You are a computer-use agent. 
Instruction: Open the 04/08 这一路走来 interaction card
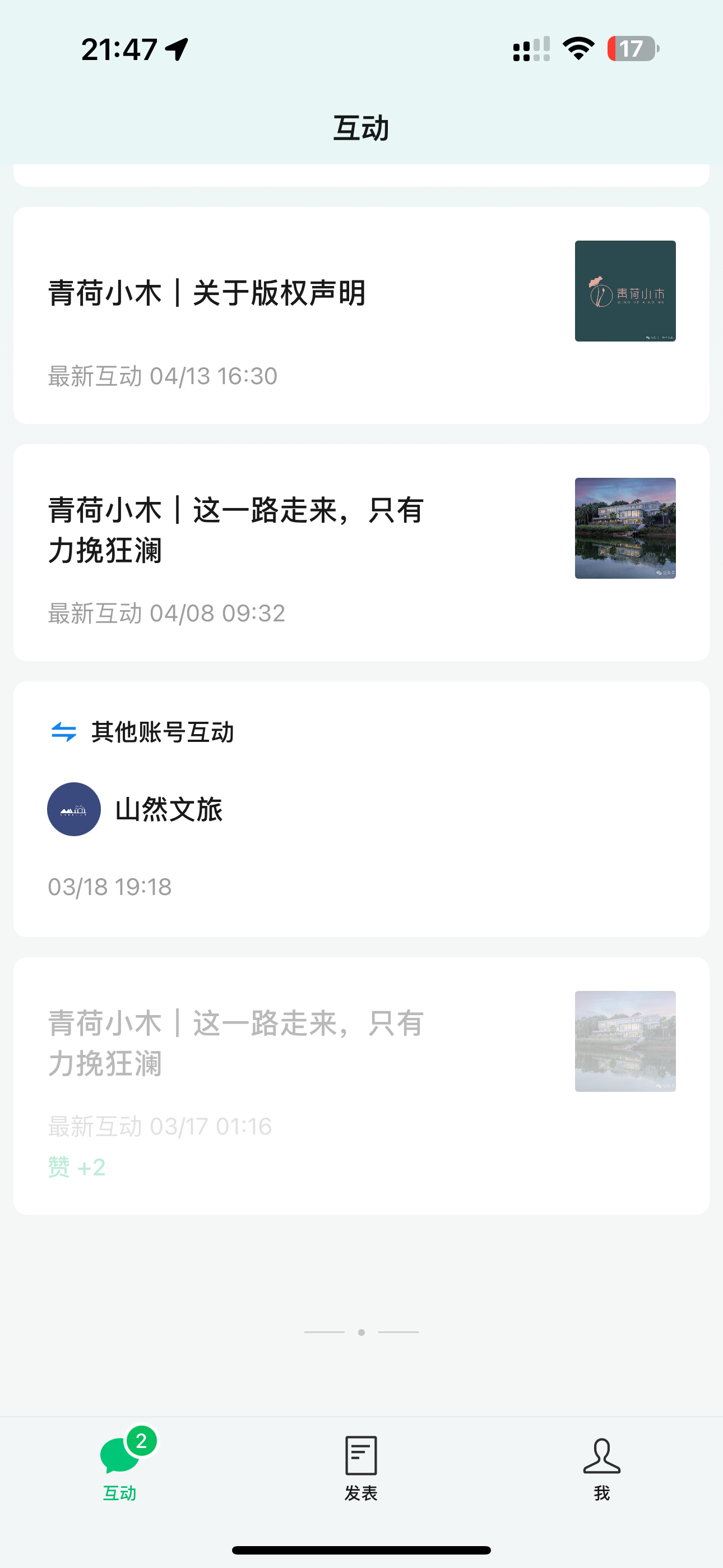360,552
